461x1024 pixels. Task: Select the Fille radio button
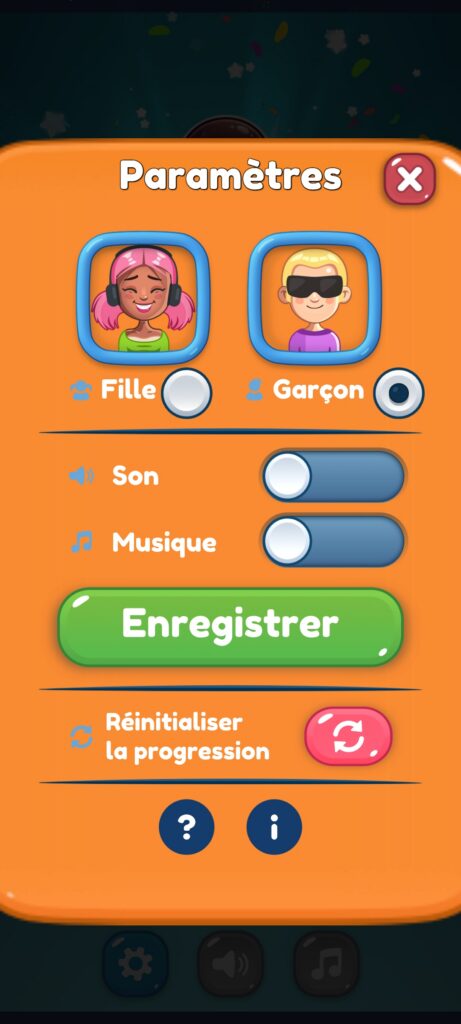pyautogui.click(x=187, y=392)
